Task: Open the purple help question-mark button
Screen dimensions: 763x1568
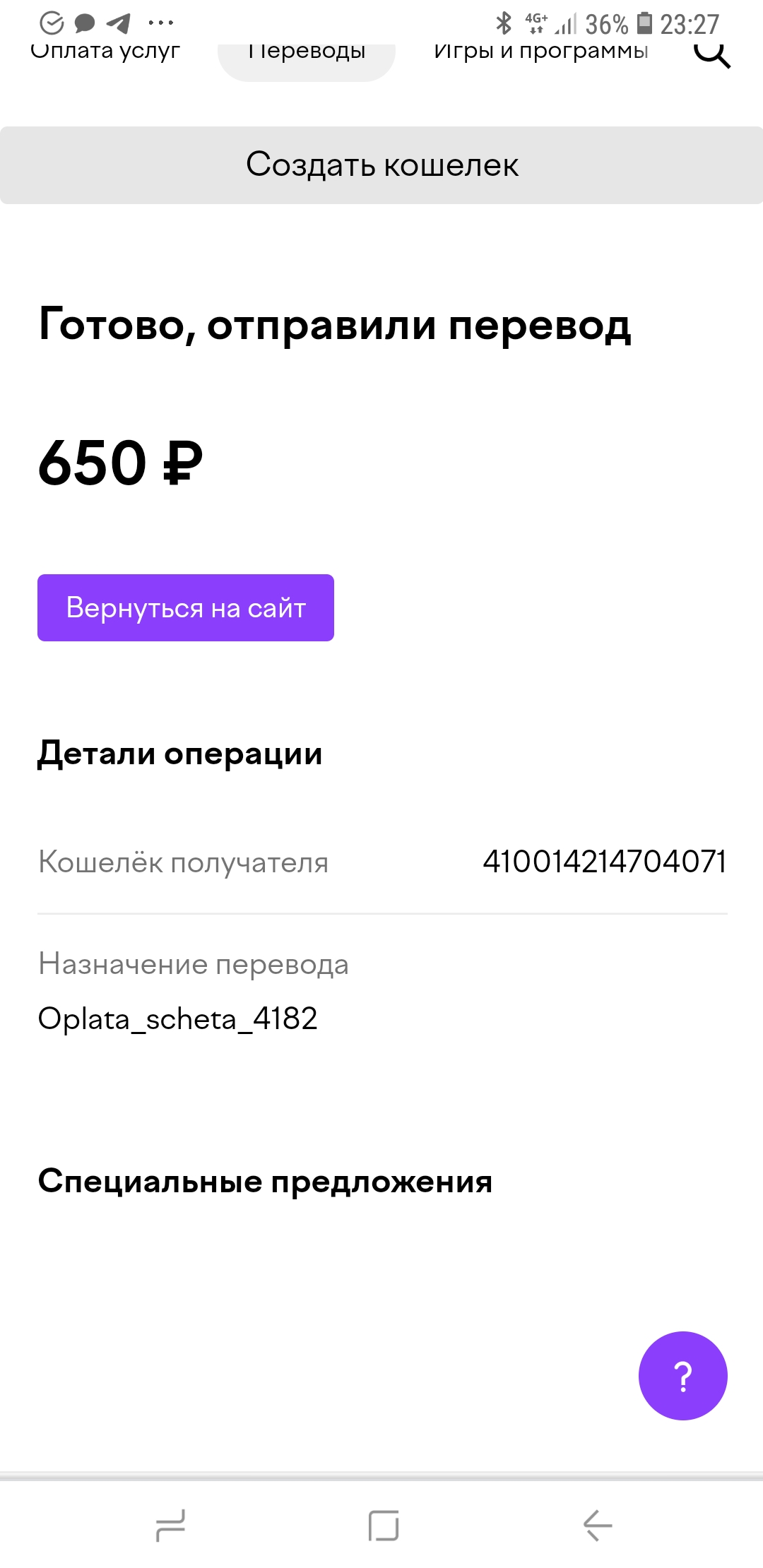Action: tap(683, 1375)
